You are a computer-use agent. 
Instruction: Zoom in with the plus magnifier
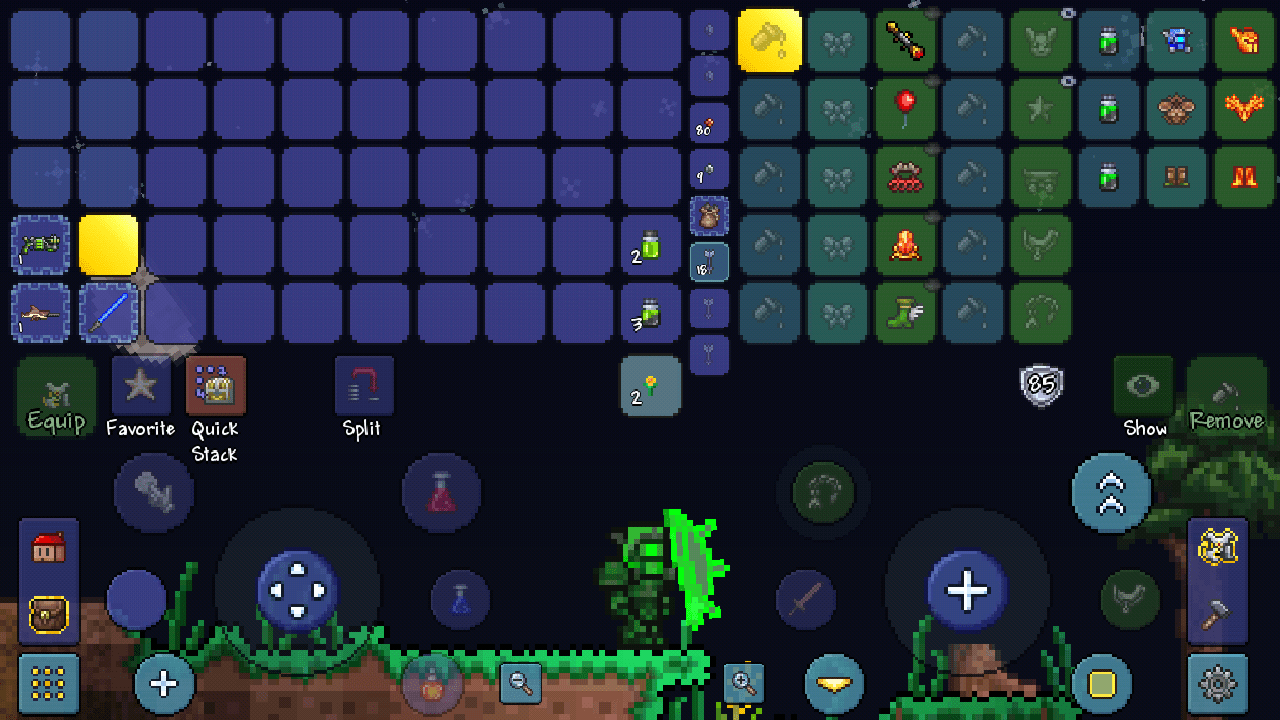click(x=743, y=683)
